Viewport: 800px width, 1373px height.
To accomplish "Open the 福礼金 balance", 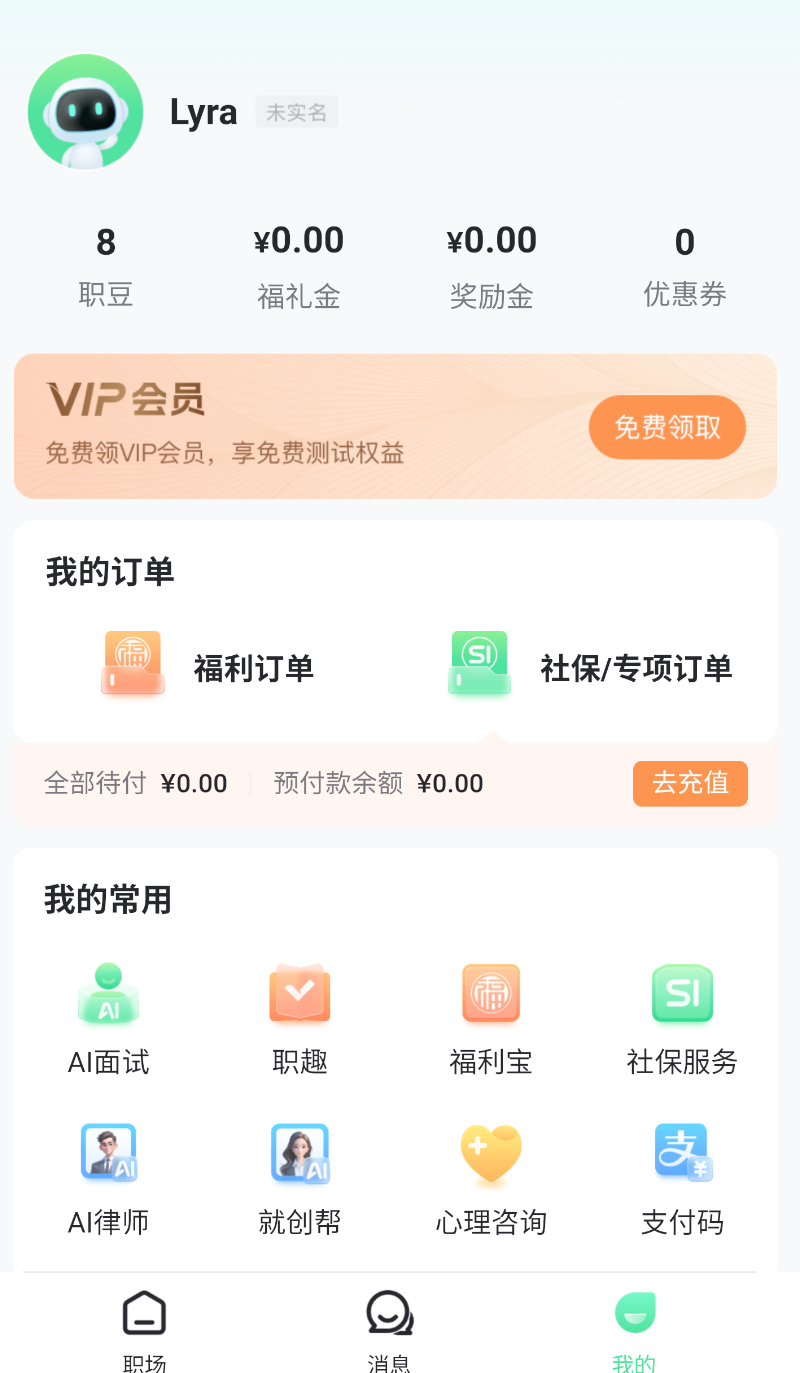I will 298,266.
